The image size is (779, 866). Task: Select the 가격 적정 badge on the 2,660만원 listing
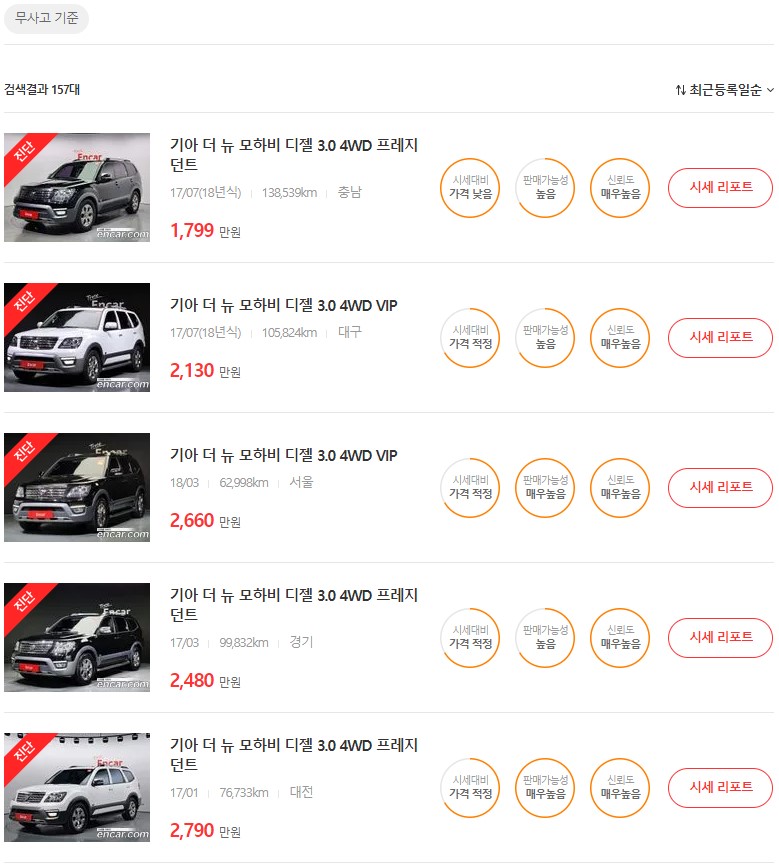(x=469, y=488)
